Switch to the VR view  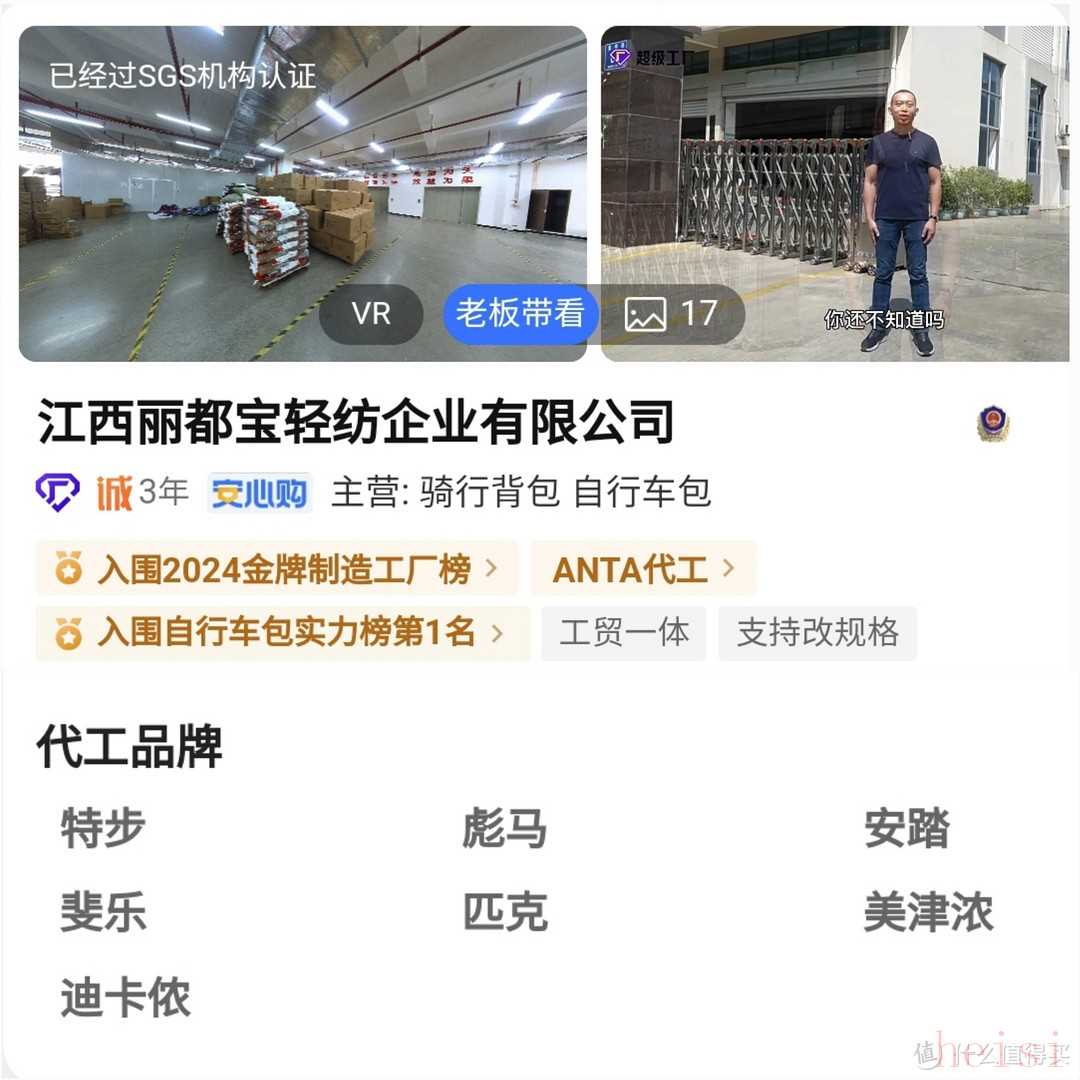(x=371, y=314)
